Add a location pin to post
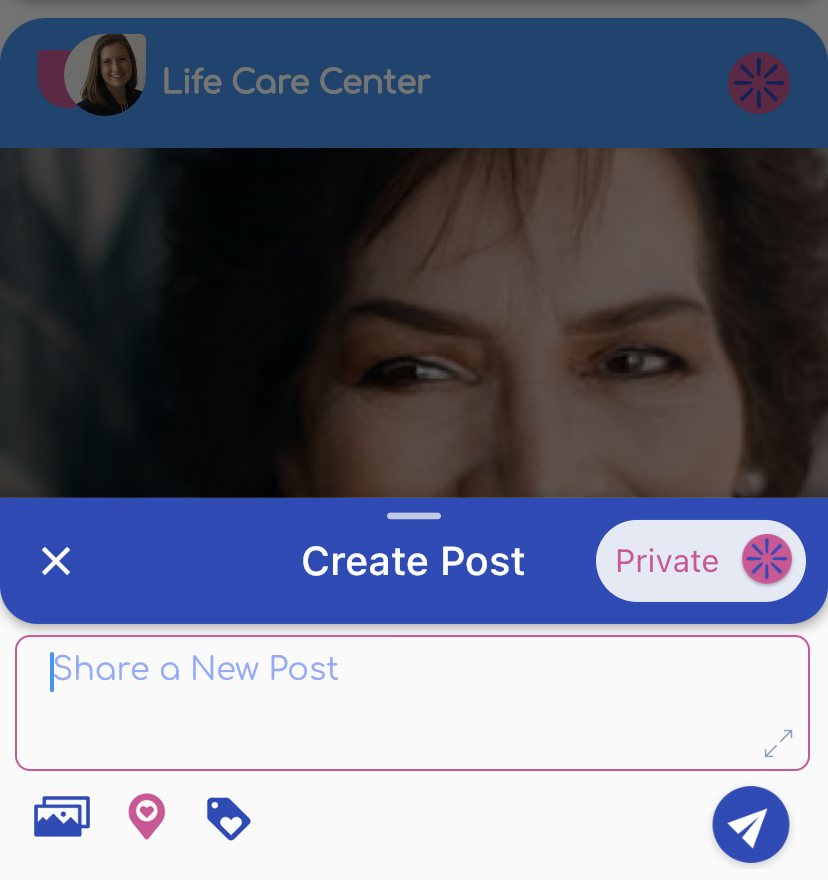828x880 pixels. pyautogui.click(x=146, y=817)
